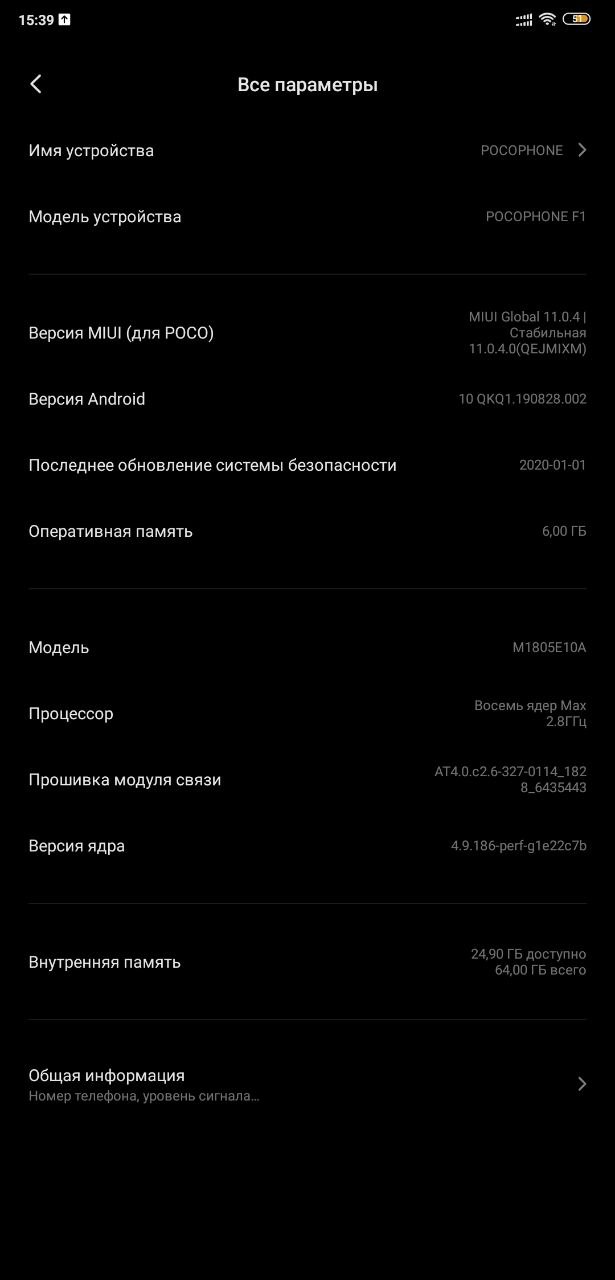Open the Внутренняя память row
615x1280 pixels.
click(x=307, y=962)
